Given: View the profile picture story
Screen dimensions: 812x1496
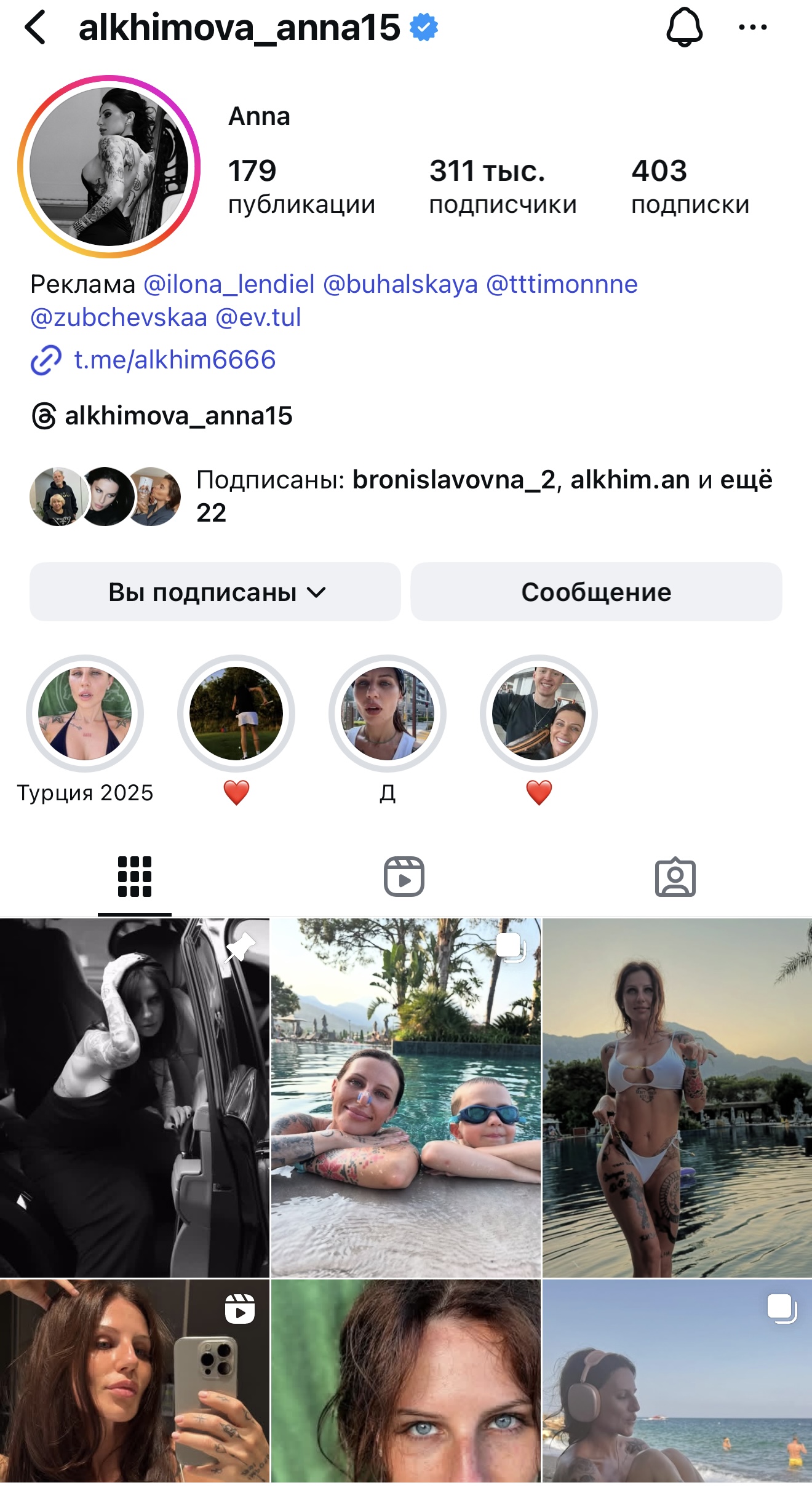Looking at the screenshot, I should click(109, 167).
